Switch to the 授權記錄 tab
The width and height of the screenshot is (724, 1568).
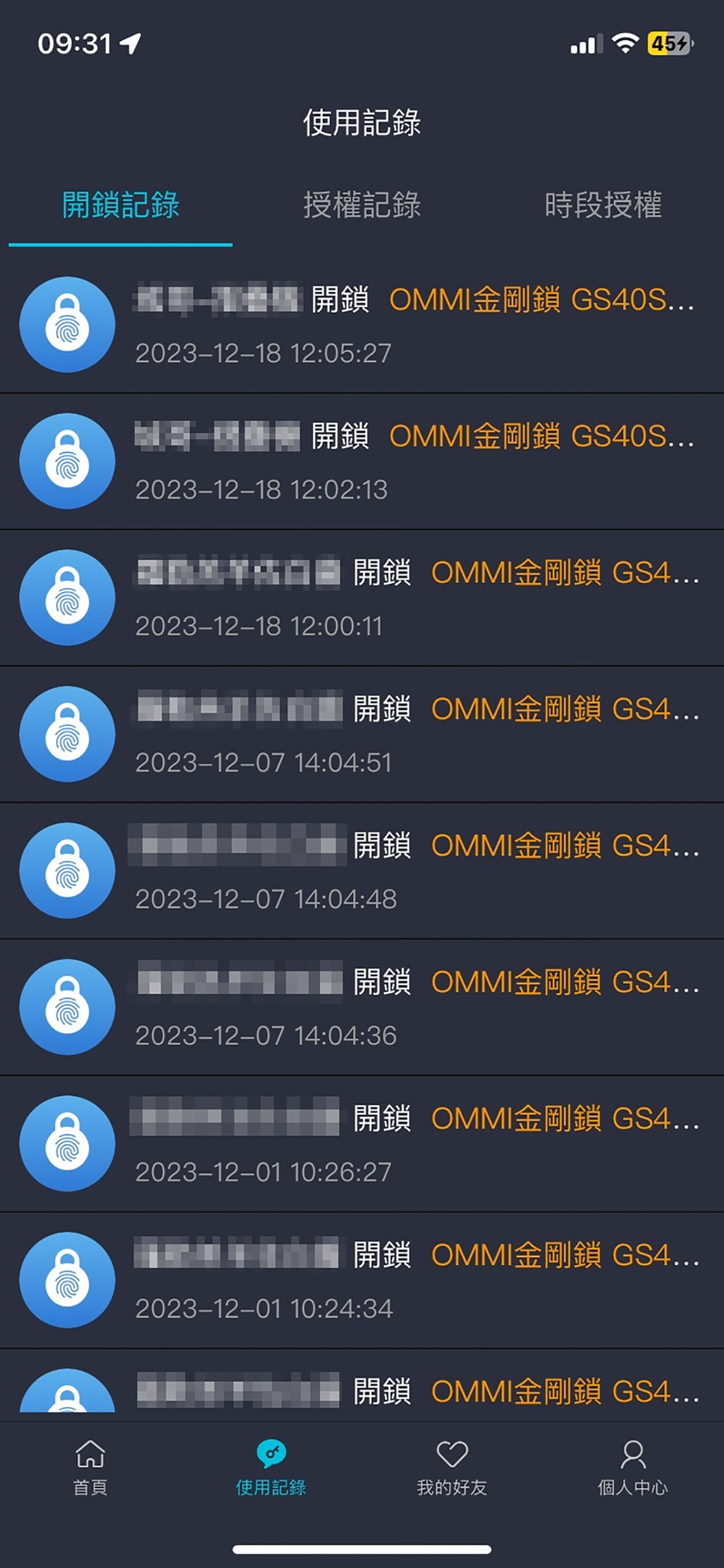point(361,205)
